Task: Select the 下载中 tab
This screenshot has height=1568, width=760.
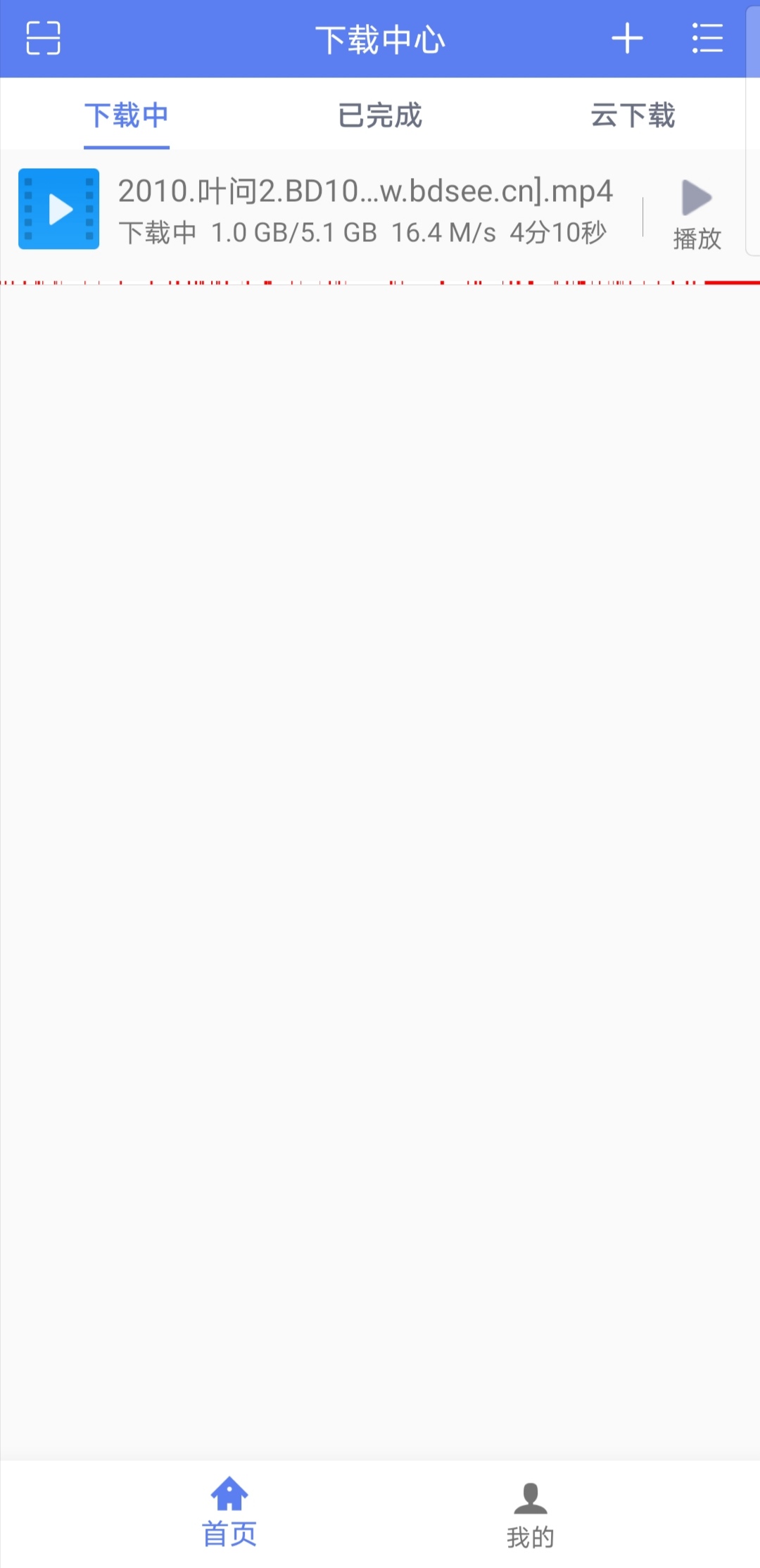Action: pyautogui.click(x=127, y=115)
